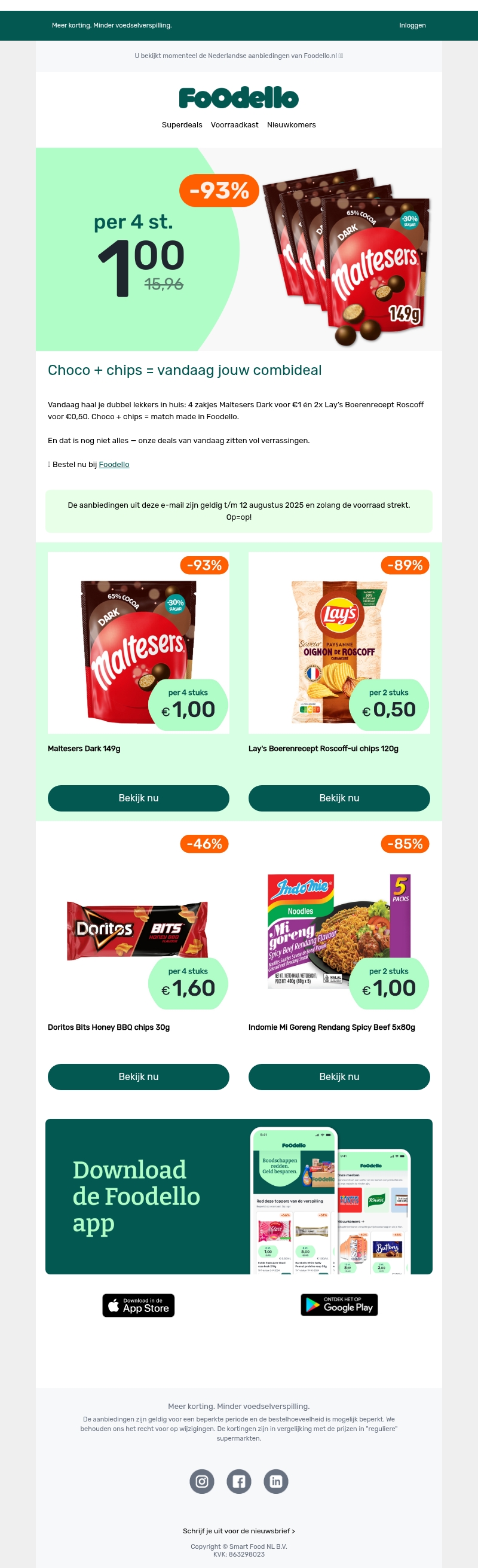Open Lay's Boerenrecept Roscoff chips image
Image resolution: width=478 pixels, height=1568 pixels.
click(339, 643)
